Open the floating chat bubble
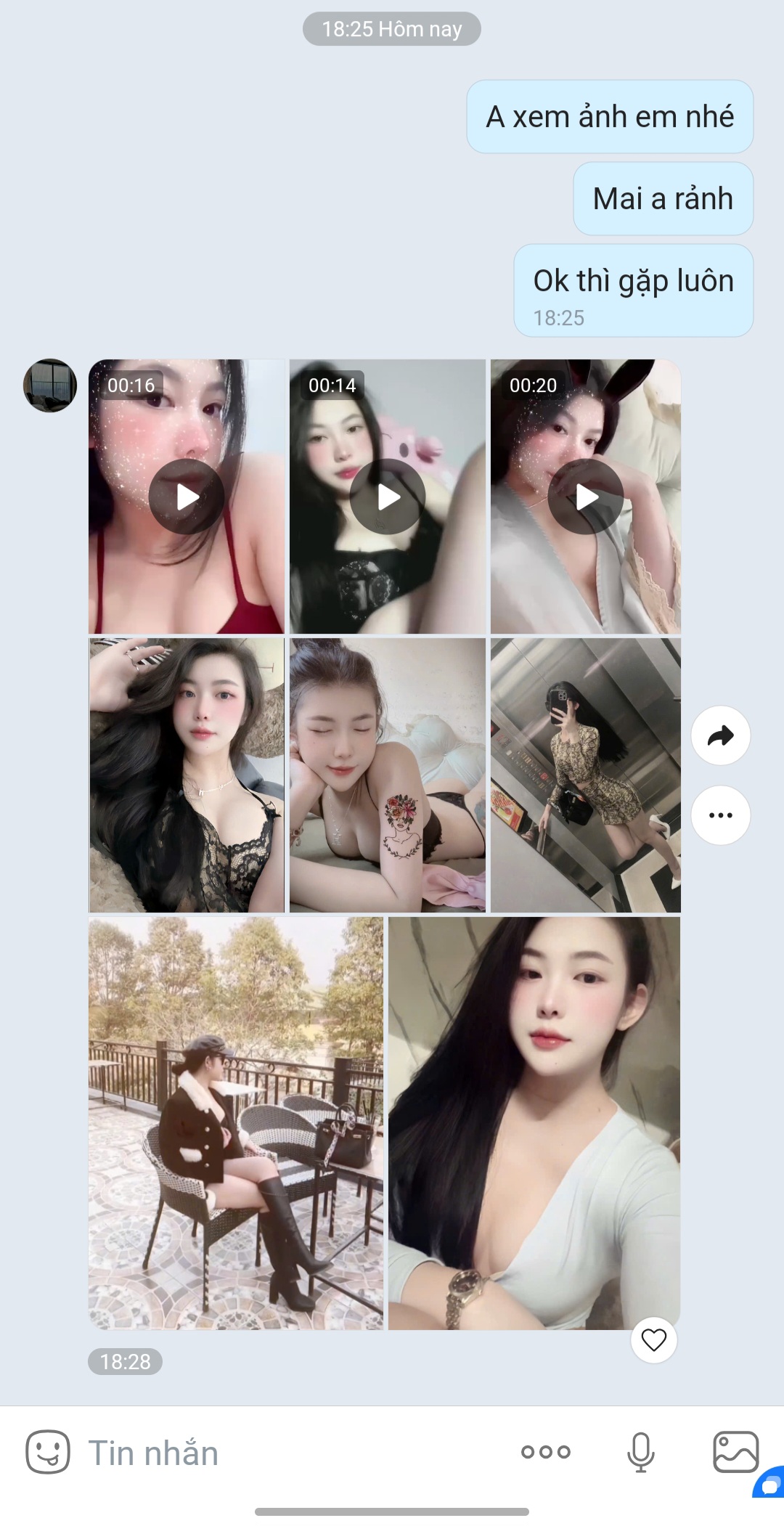784x1526 pixels. 769,1482
